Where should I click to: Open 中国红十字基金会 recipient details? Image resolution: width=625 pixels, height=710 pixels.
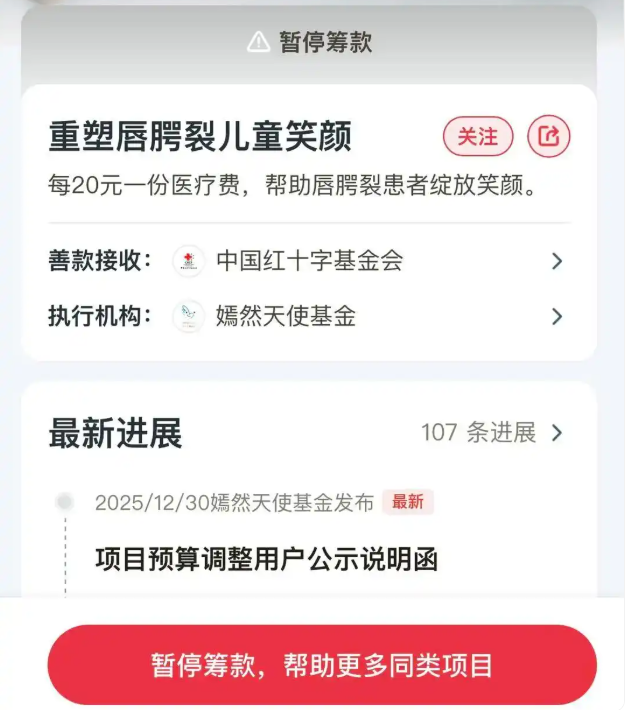[x=310, y=262]
